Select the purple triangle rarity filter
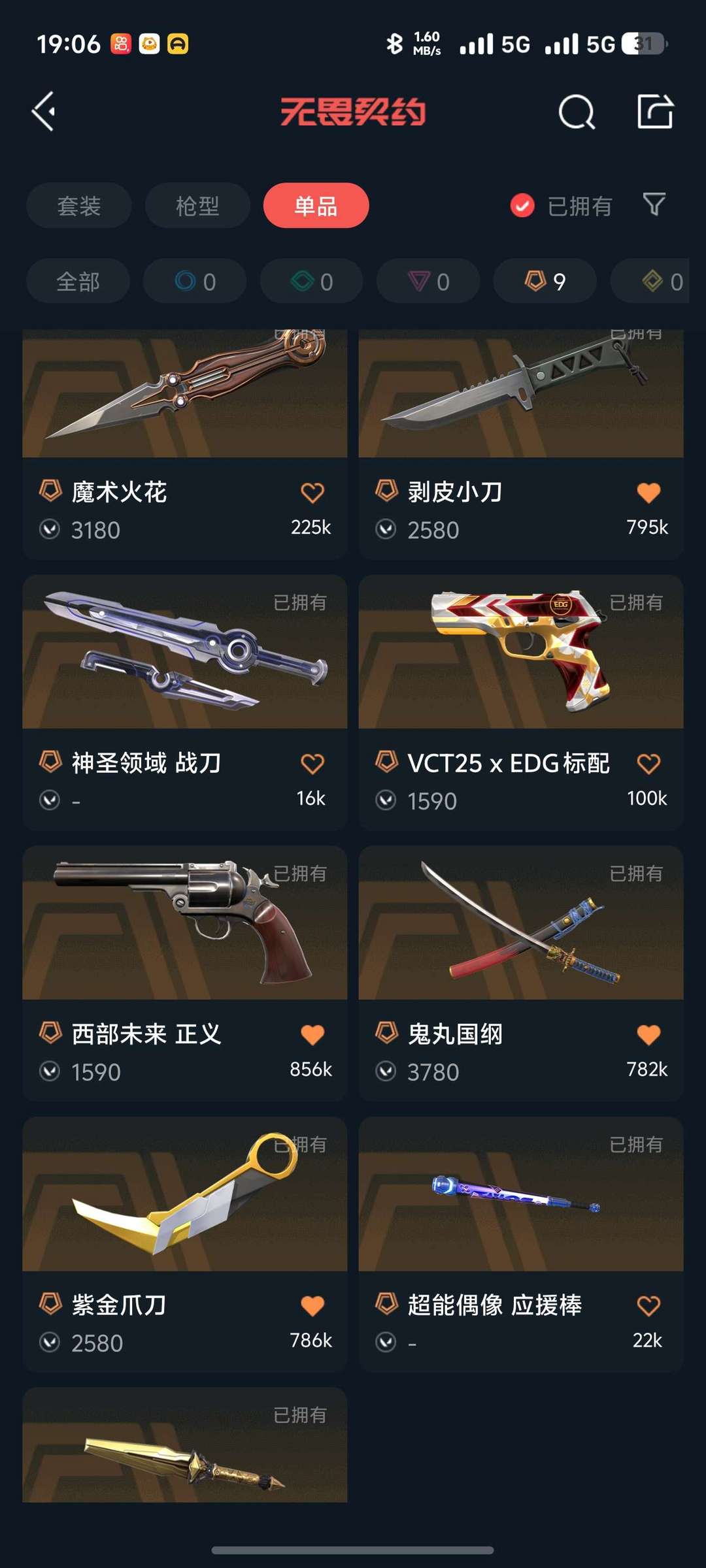Screen dimensions: 706x1568 [428, 281]
